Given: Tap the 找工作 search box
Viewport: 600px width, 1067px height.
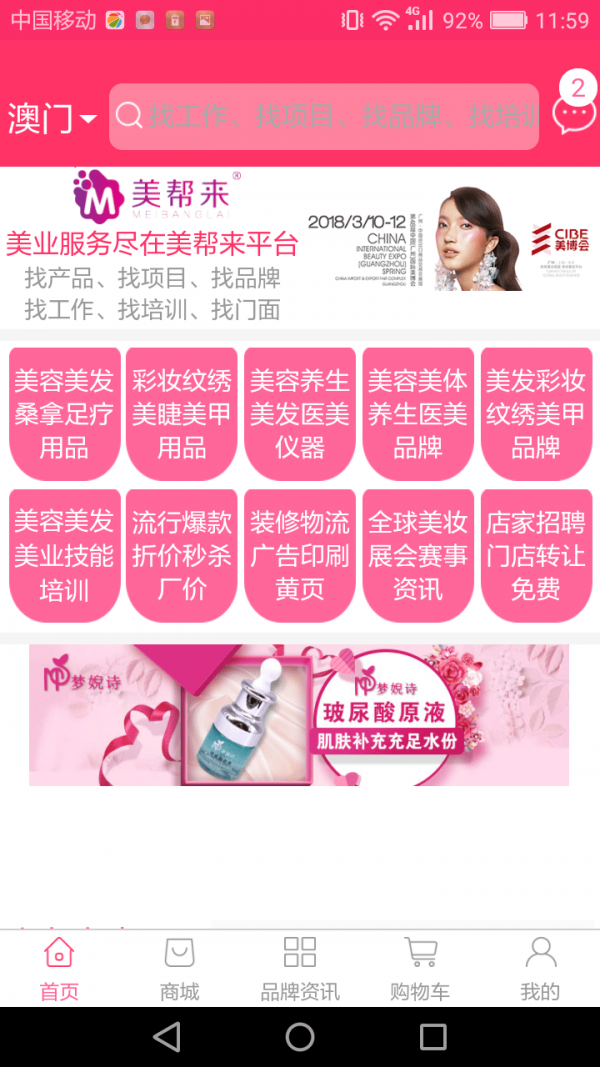Looking at the screenshot, I should coord(324,117).
